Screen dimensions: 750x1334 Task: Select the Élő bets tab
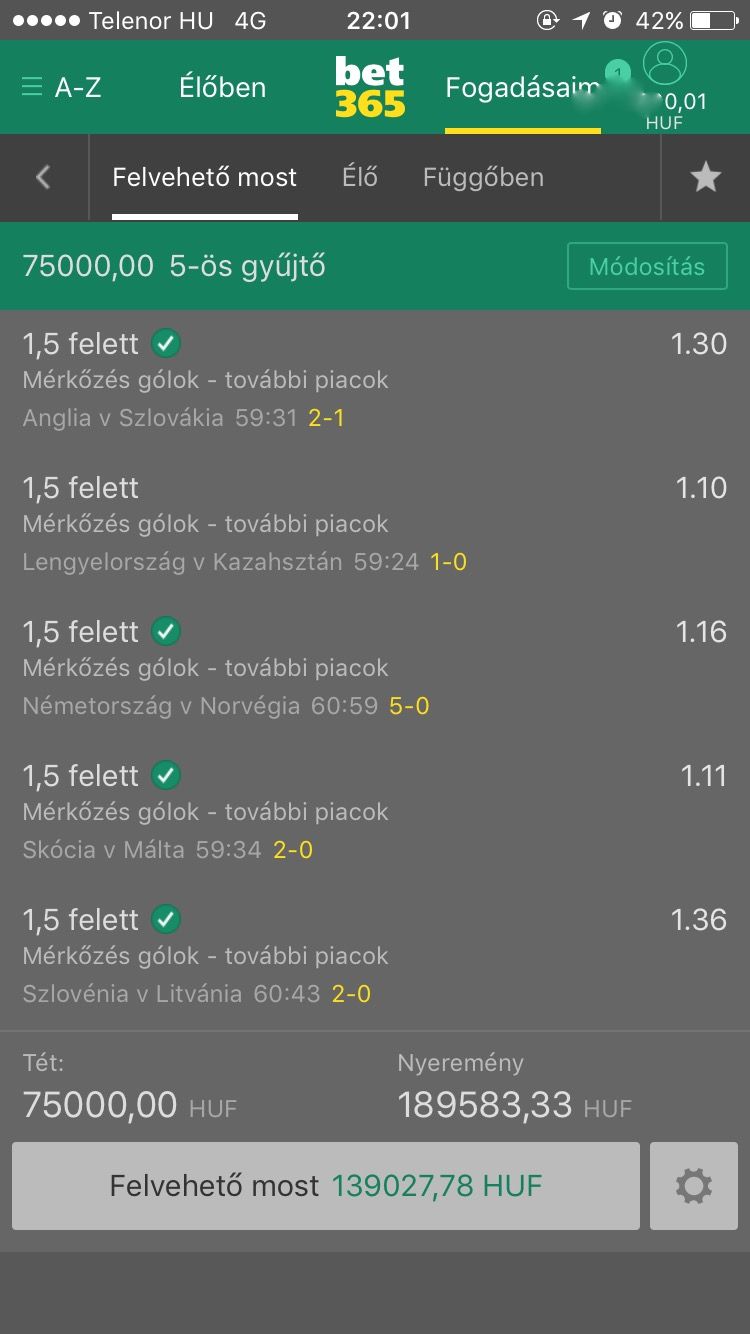coord(360,178)
